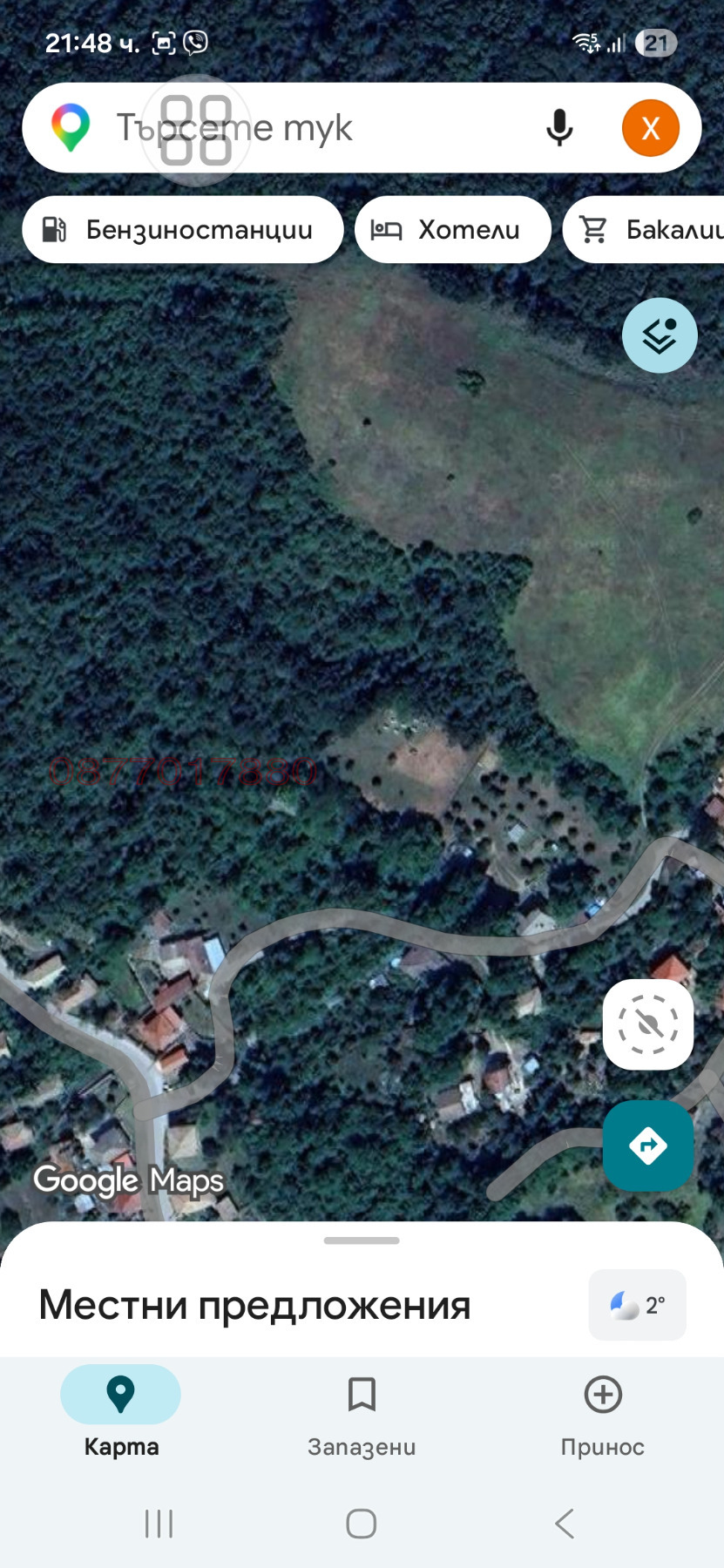Start voice search with the microphone
This screenshot has width=724, height=1568.
[559, 128]
